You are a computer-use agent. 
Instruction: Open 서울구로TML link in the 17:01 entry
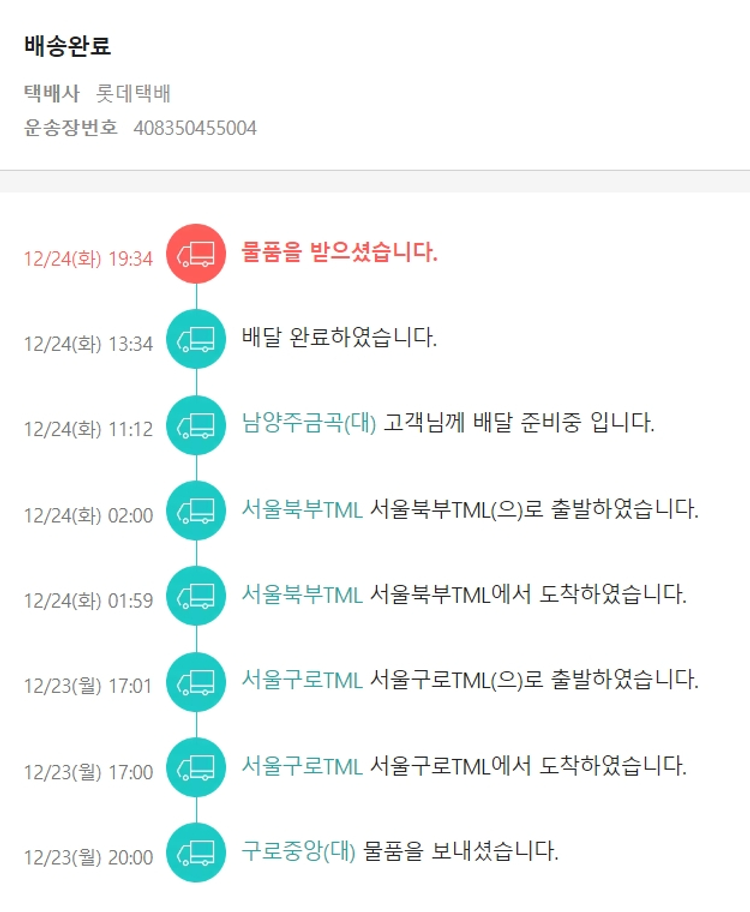(301, 681)
